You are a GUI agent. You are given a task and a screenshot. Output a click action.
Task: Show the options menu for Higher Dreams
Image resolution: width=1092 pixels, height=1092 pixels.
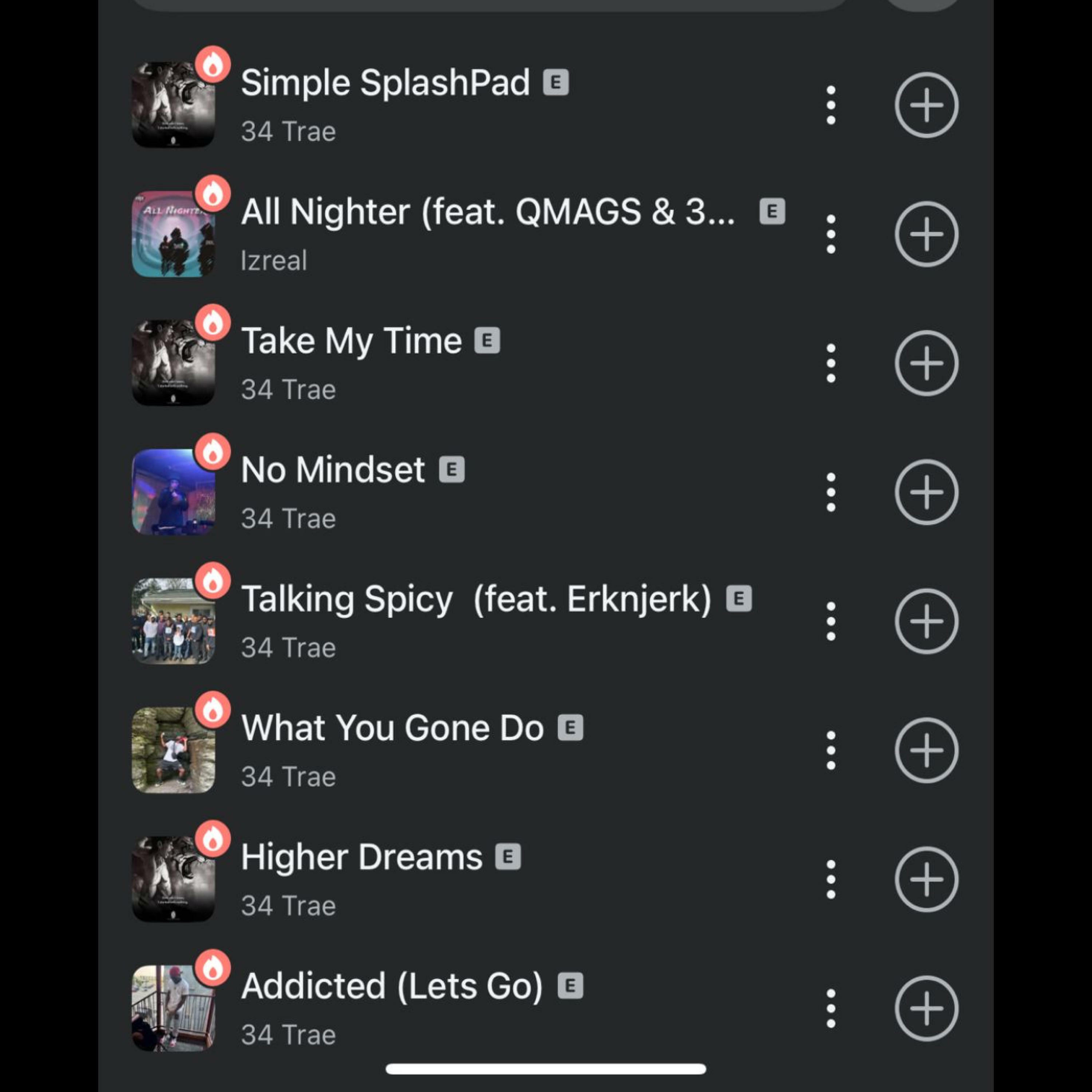[x=830, y=879]
